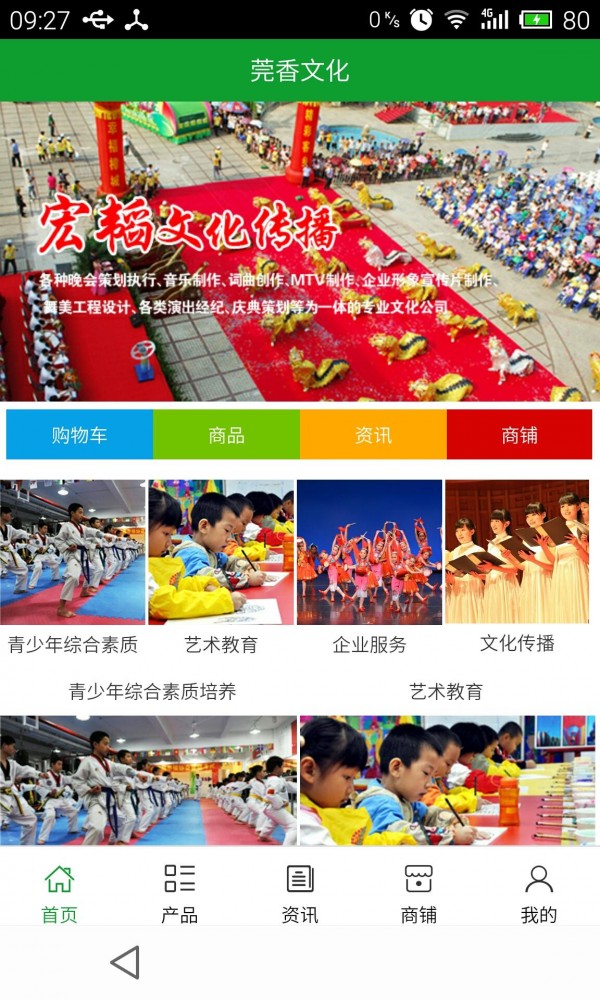View the 青少年综合素质培养 taekwondo card
Image resolution: width=600 pixels, height=1000 pixels.
[x=148, y=780]
